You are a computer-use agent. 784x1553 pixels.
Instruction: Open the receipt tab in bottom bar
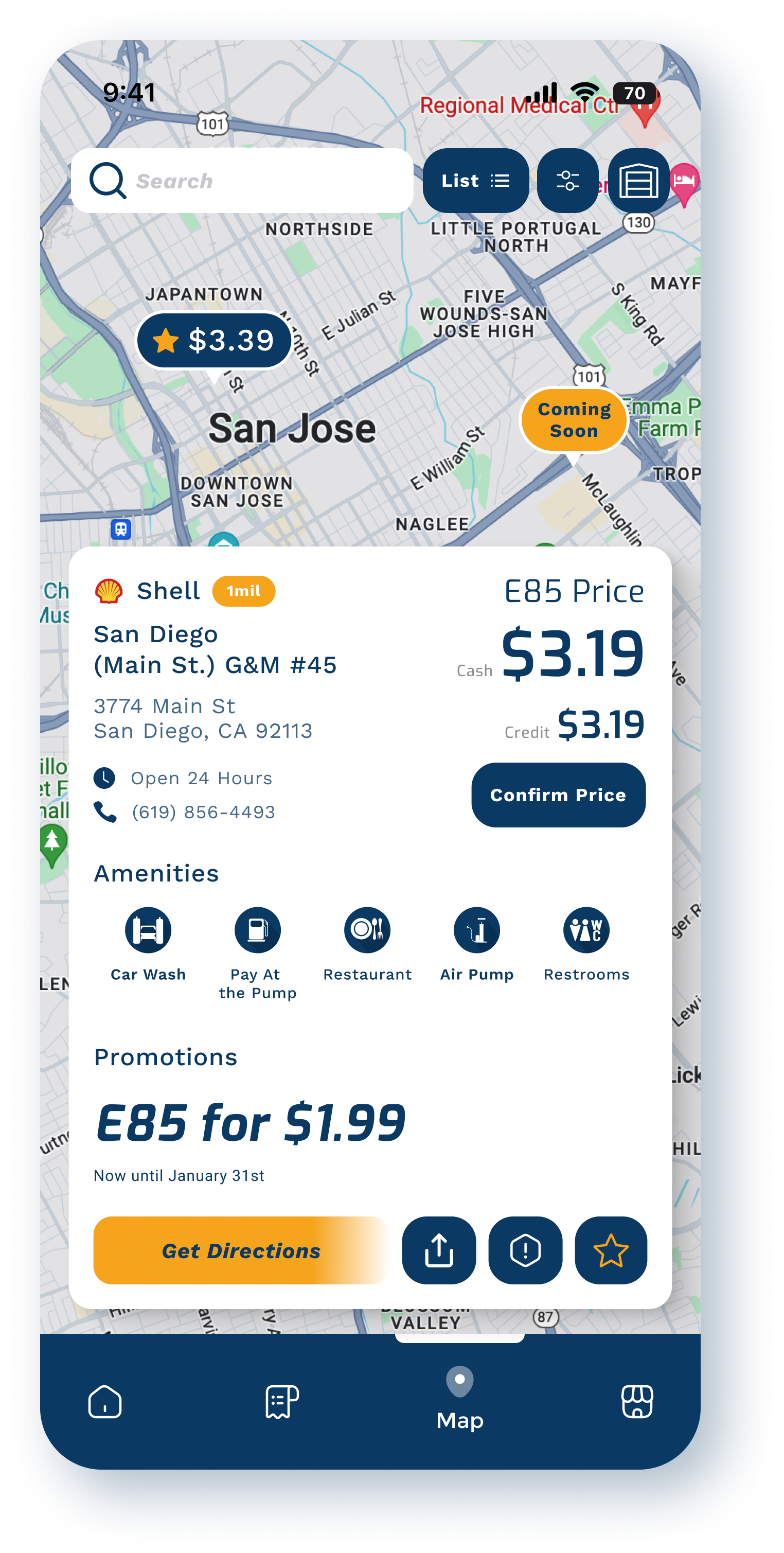[x=281, y=1402]
